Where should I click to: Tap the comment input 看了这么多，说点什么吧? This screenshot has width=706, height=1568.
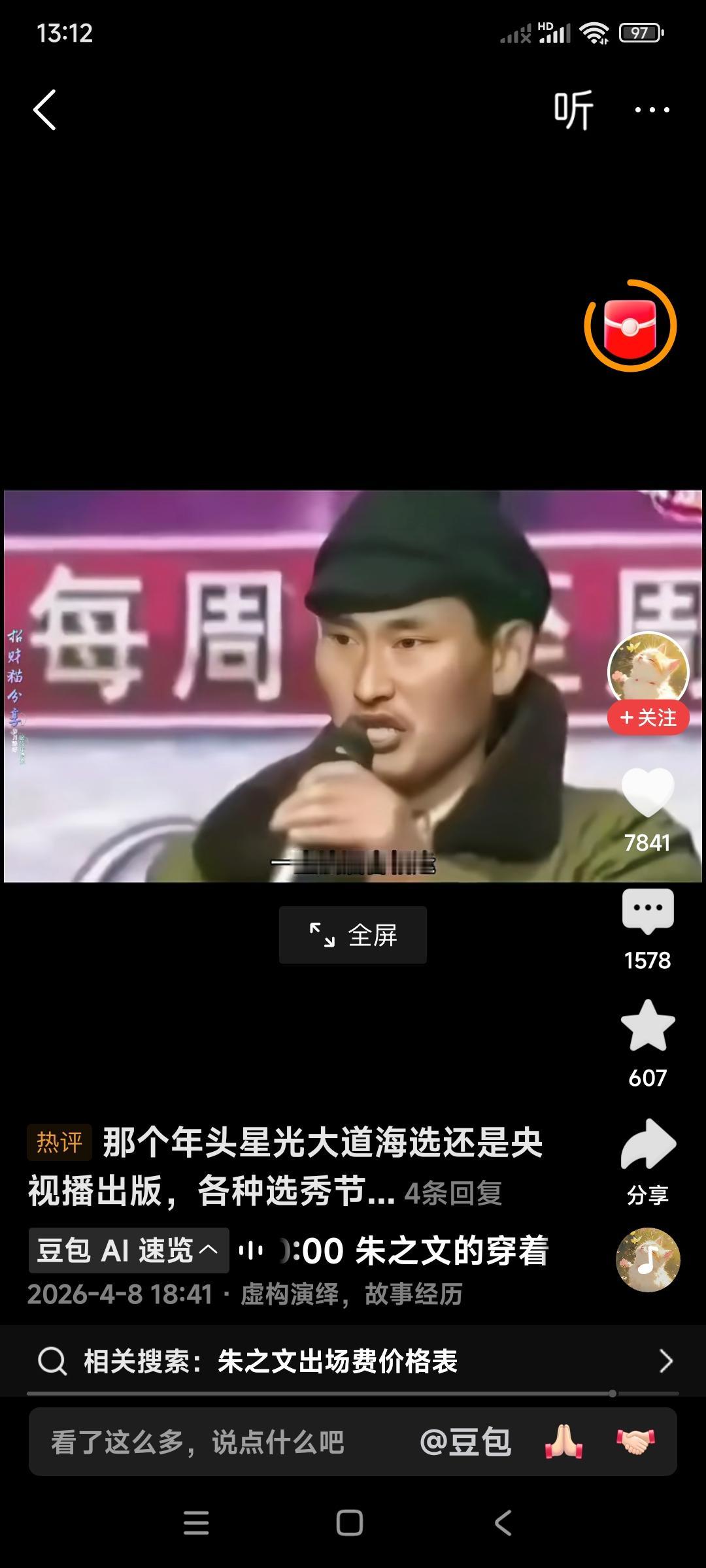[x=196, y=1441]
